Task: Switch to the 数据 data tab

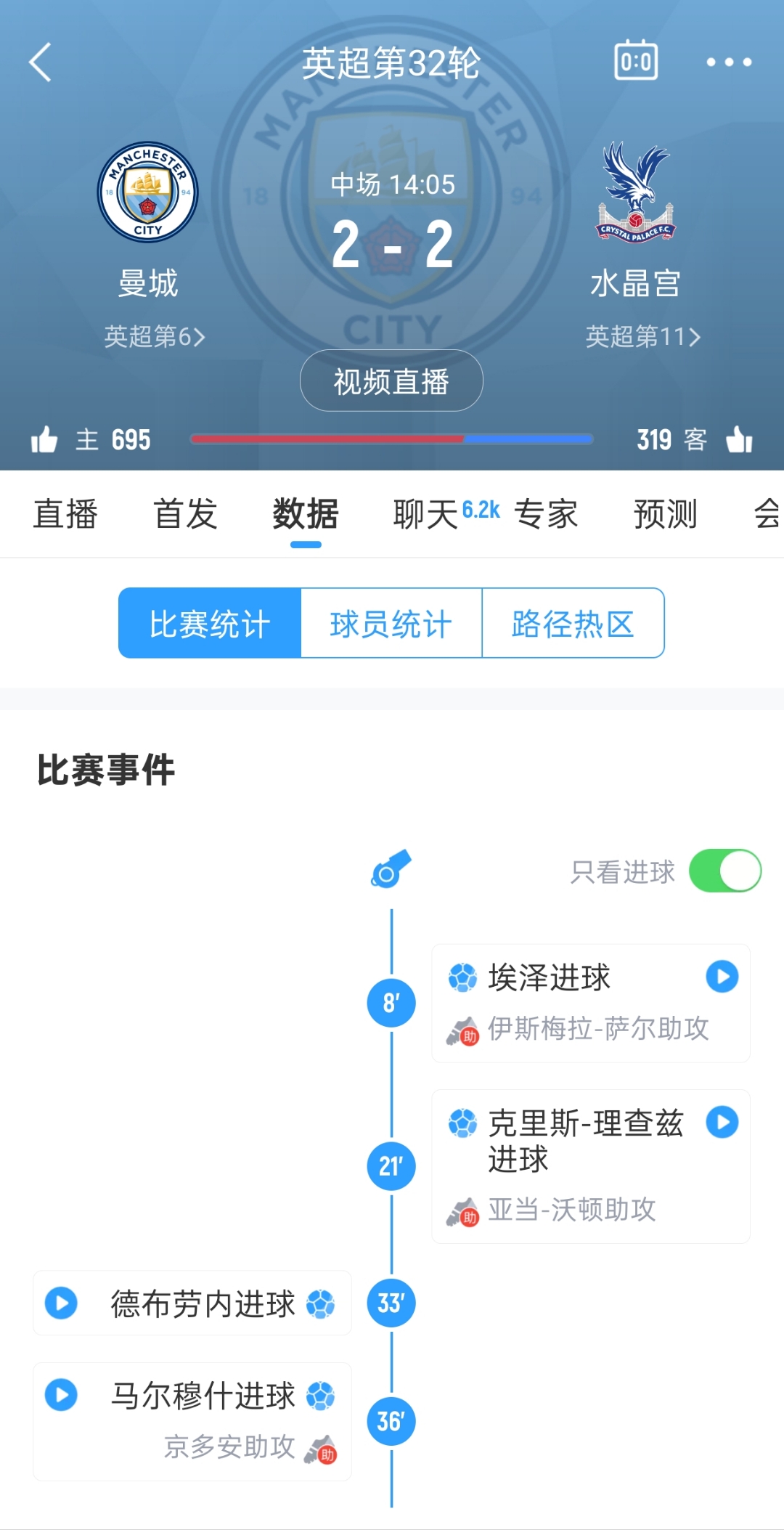Action: tap(303, 514)
